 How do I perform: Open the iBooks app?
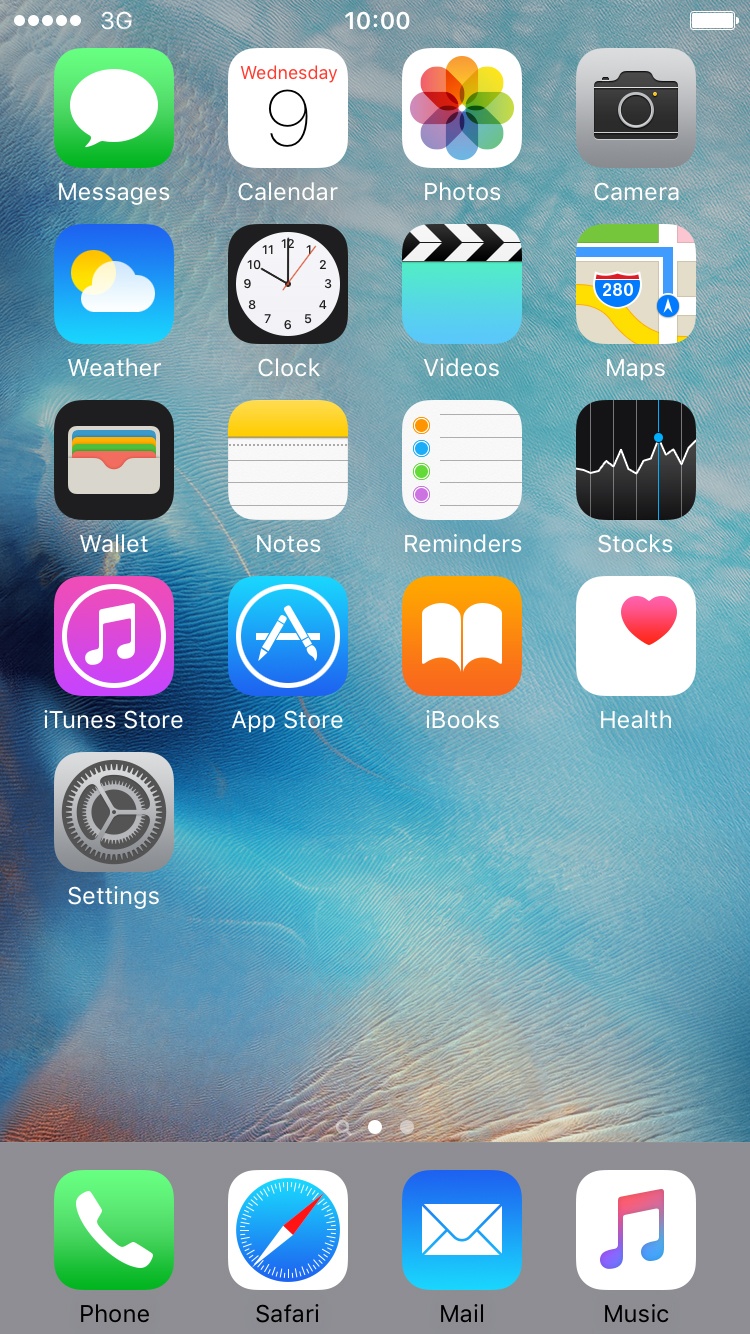click(462, 636)
